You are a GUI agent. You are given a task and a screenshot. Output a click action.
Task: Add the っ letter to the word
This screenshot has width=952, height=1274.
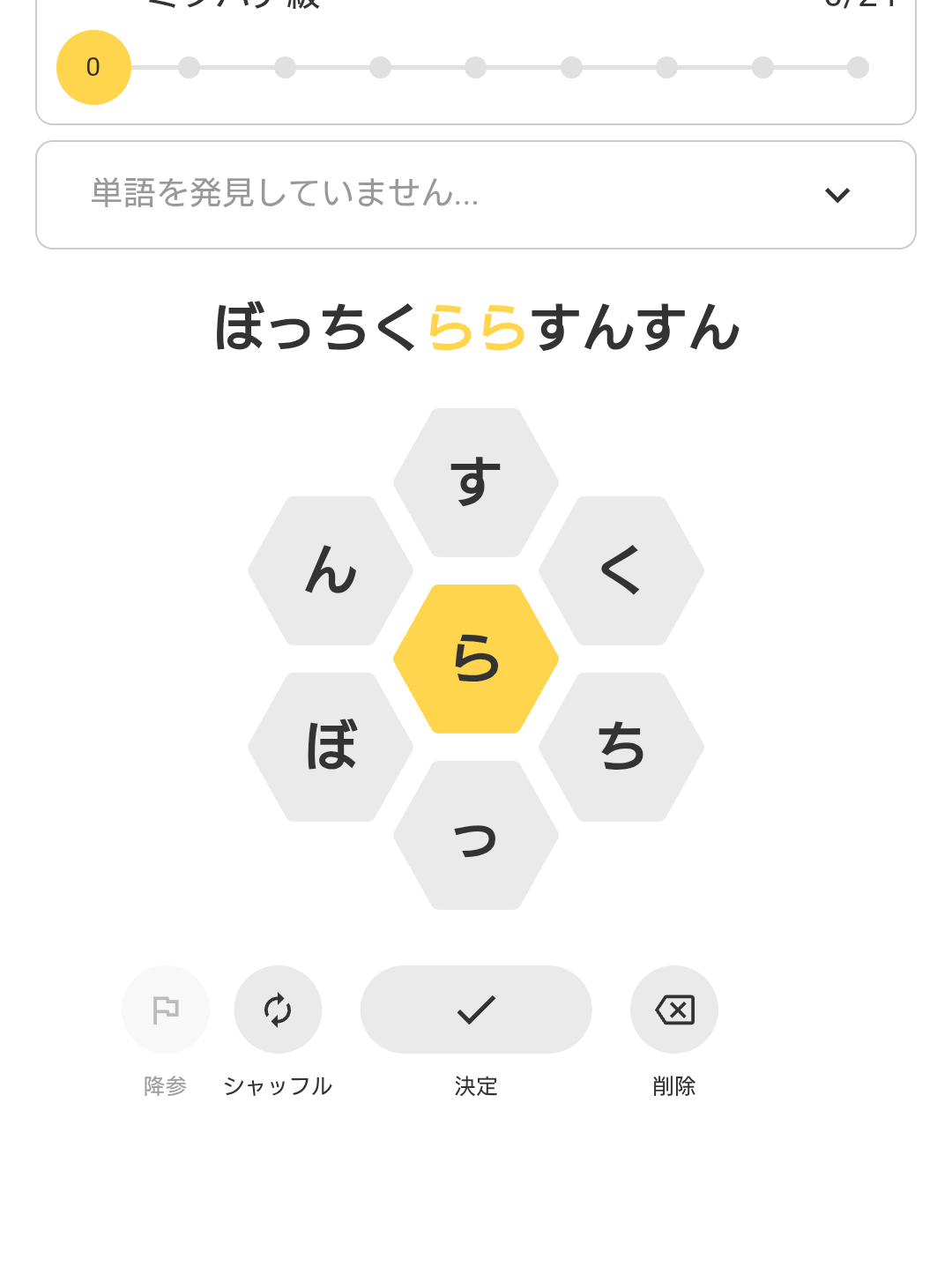[476, 835]
